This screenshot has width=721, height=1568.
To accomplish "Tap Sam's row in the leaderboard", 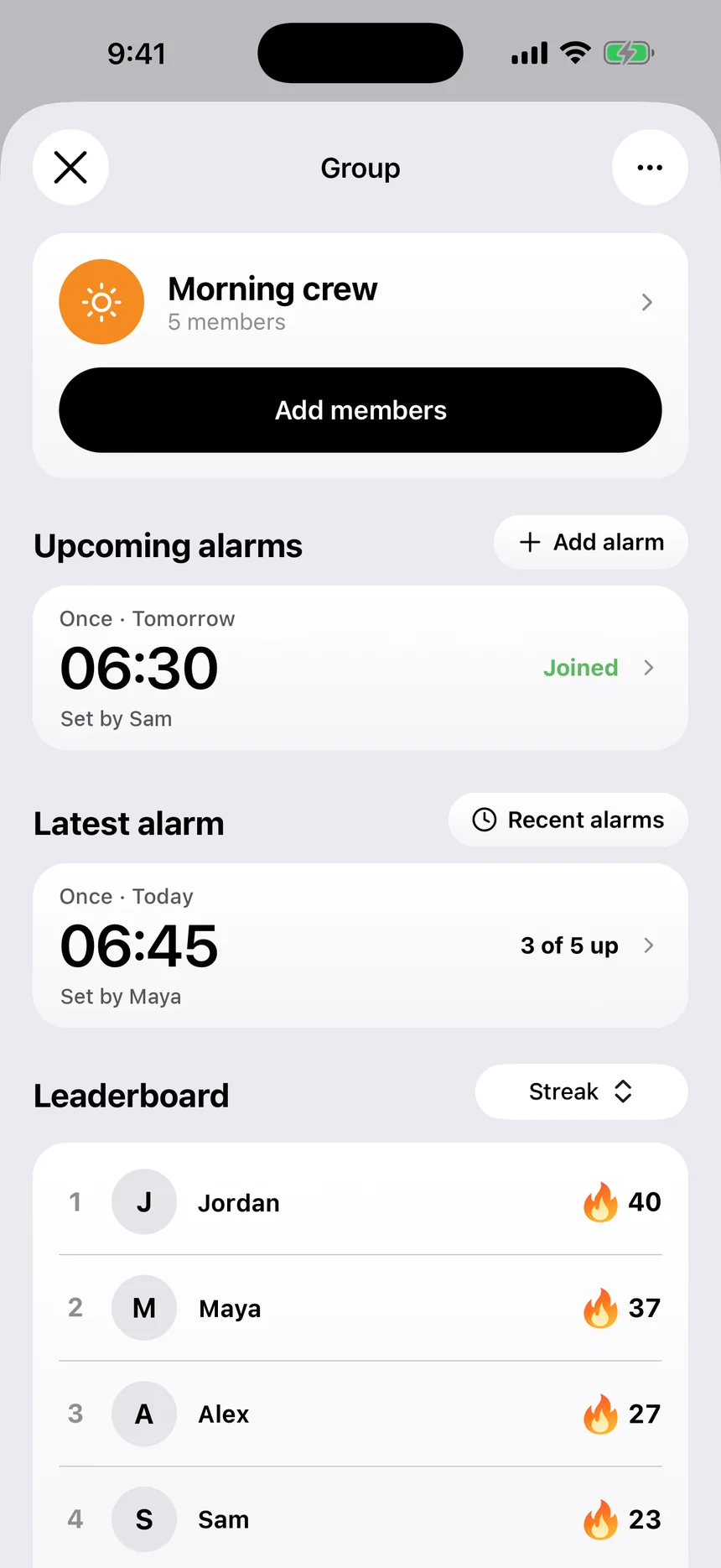I will 360,1519.
